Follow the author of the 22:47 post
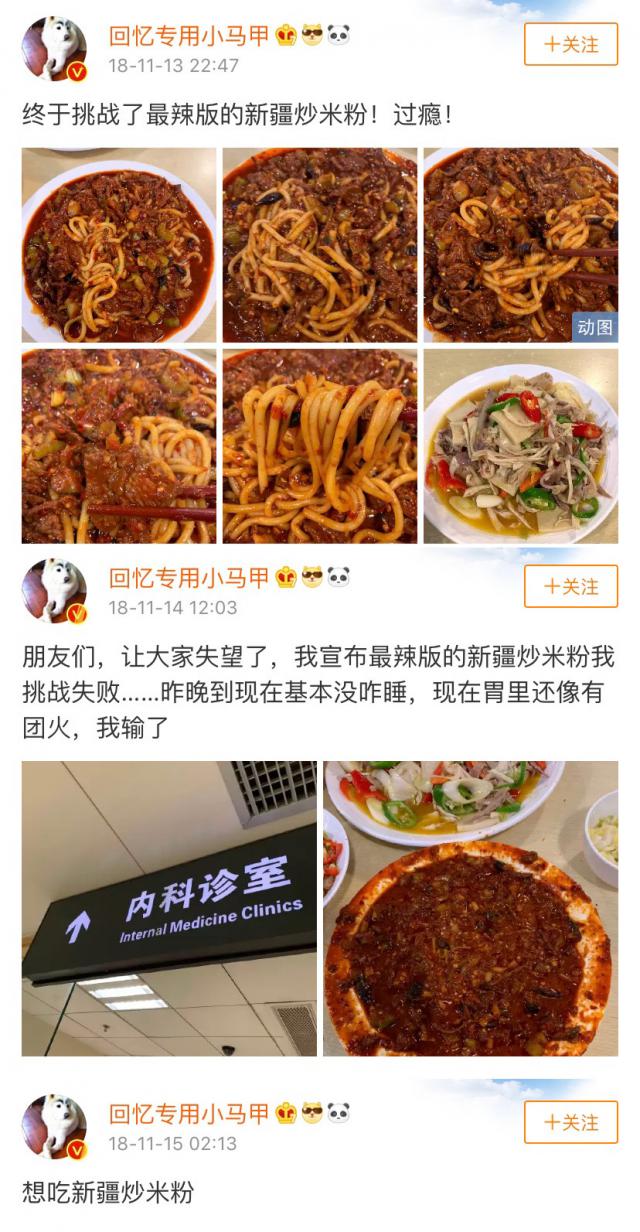 click(571, 44)
